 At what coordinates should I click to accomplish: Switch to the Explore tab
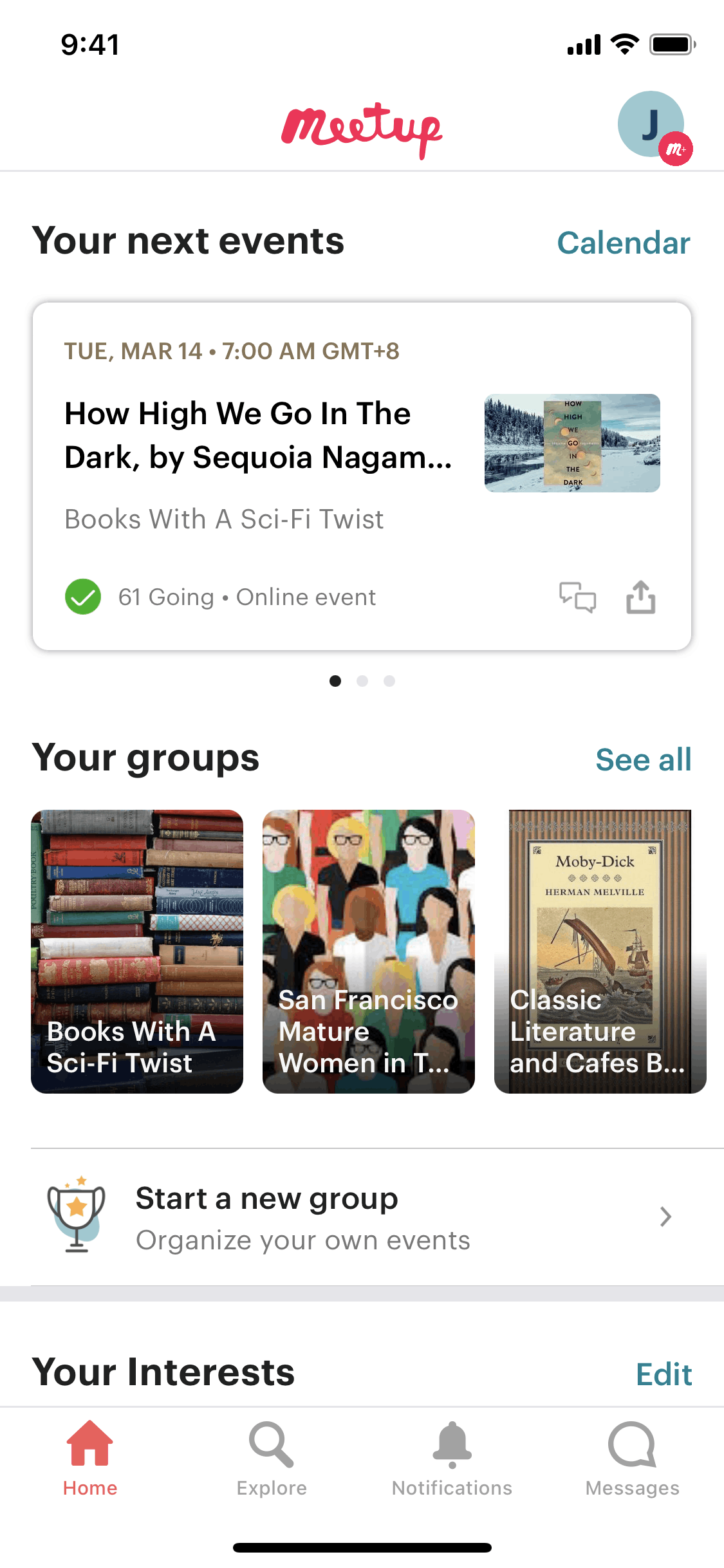[x=272, y=1459]
